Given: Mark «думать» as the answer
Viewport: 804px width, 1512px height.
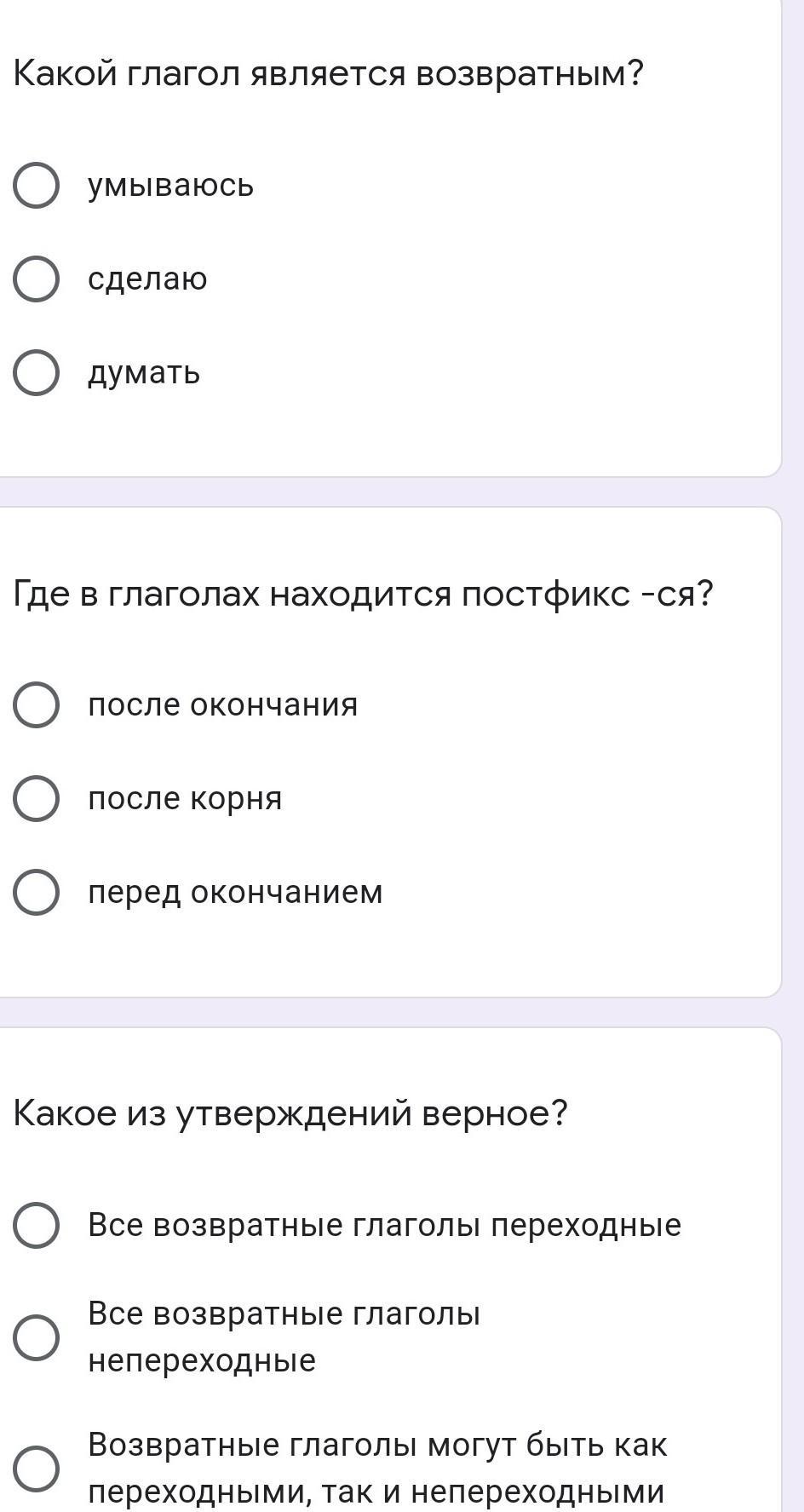Looking at the screenshot, I should pos(36,373).
